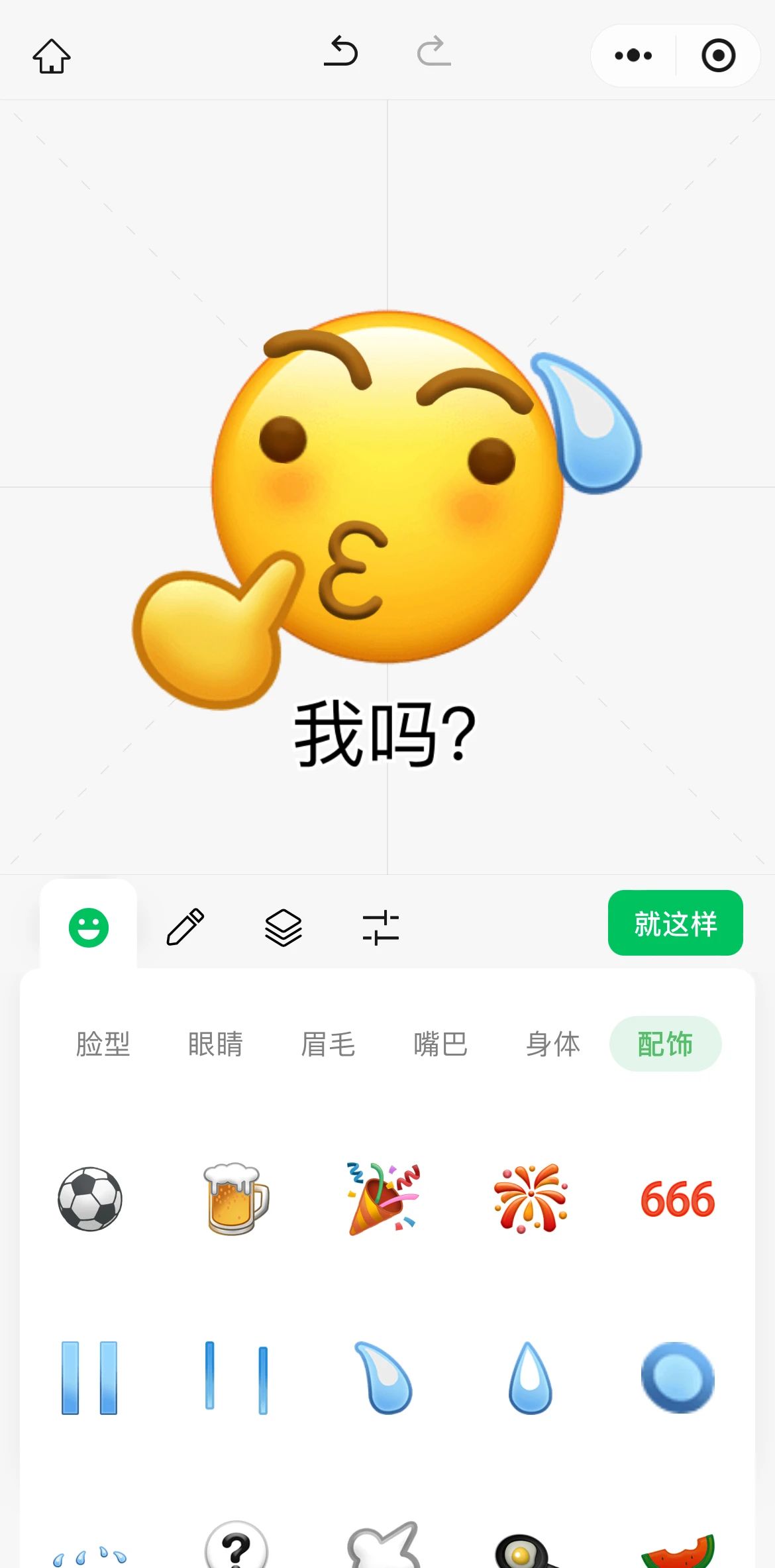
Task: Choose the fireworks accessory
Action: 531,1199
